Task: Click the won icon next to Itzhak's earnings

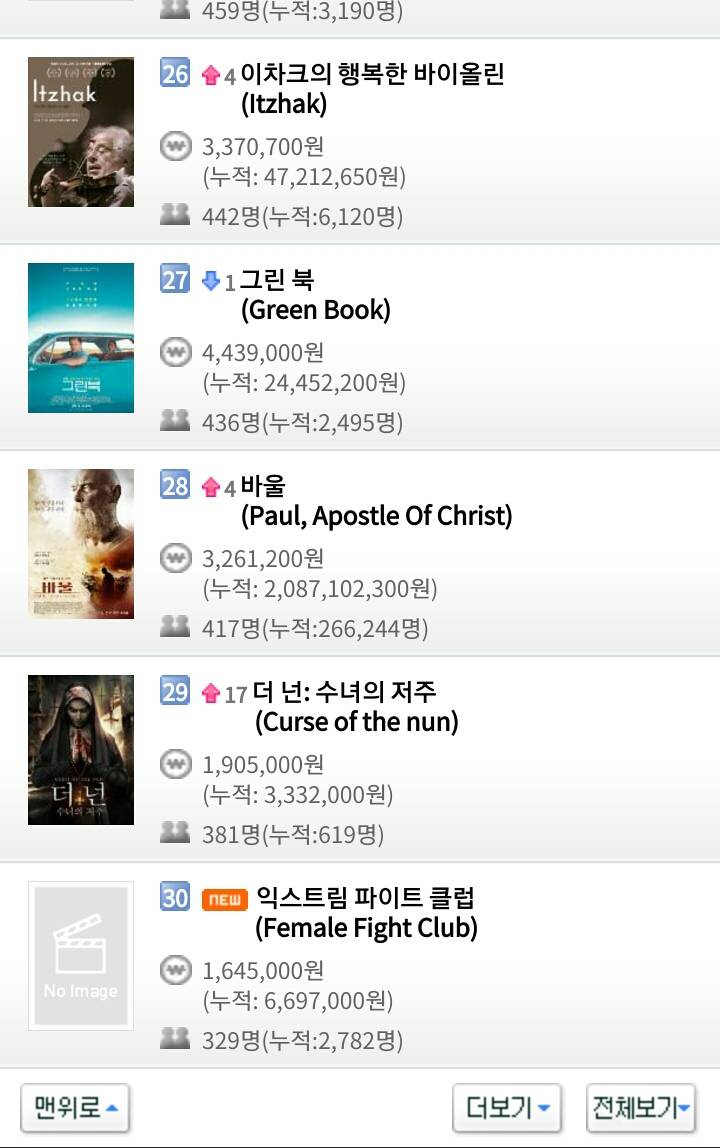Action: coord(175,146)
